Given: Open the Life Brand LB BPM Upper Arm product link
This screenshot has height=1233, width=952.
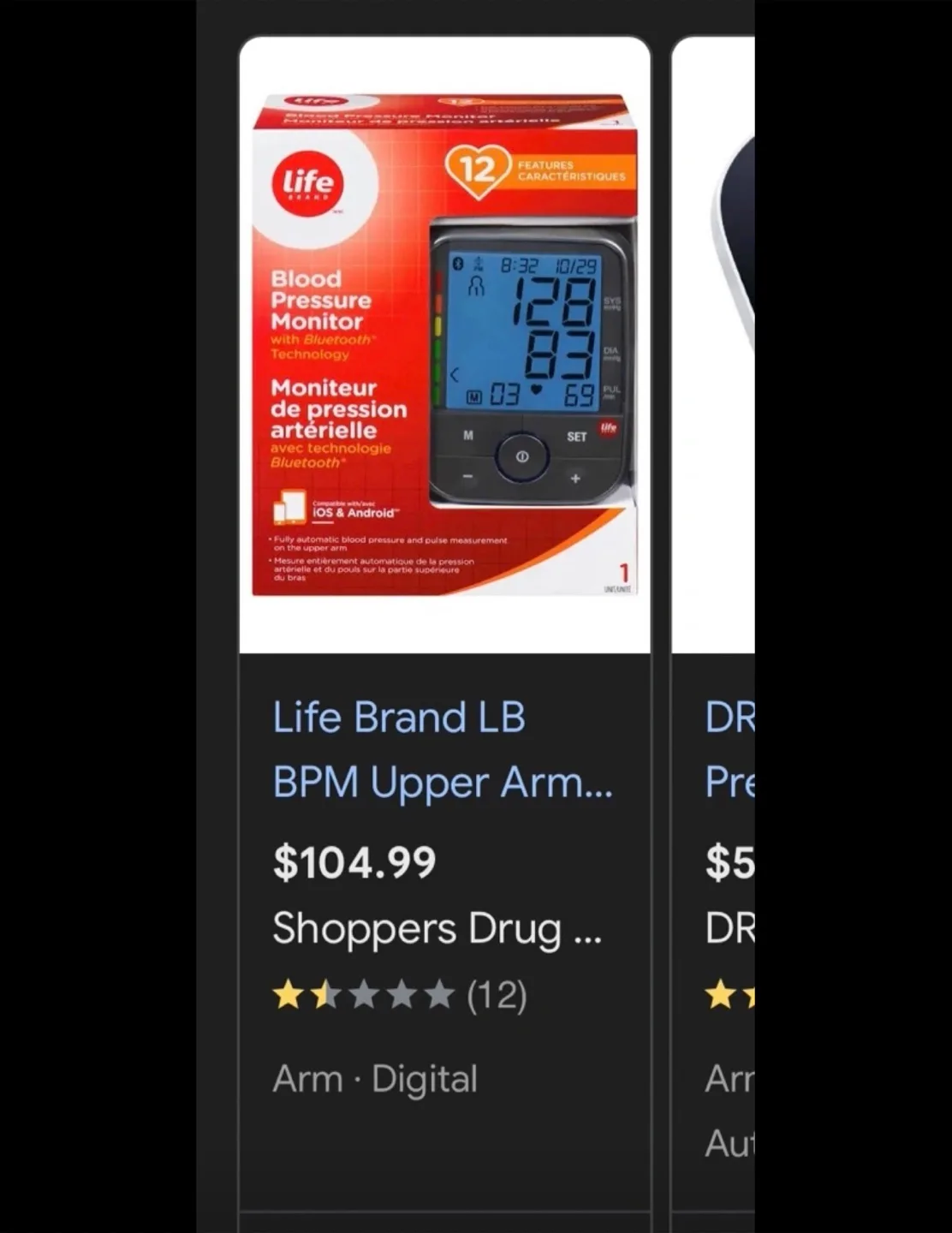Looking at the screenshot, I should coord(441,749).
